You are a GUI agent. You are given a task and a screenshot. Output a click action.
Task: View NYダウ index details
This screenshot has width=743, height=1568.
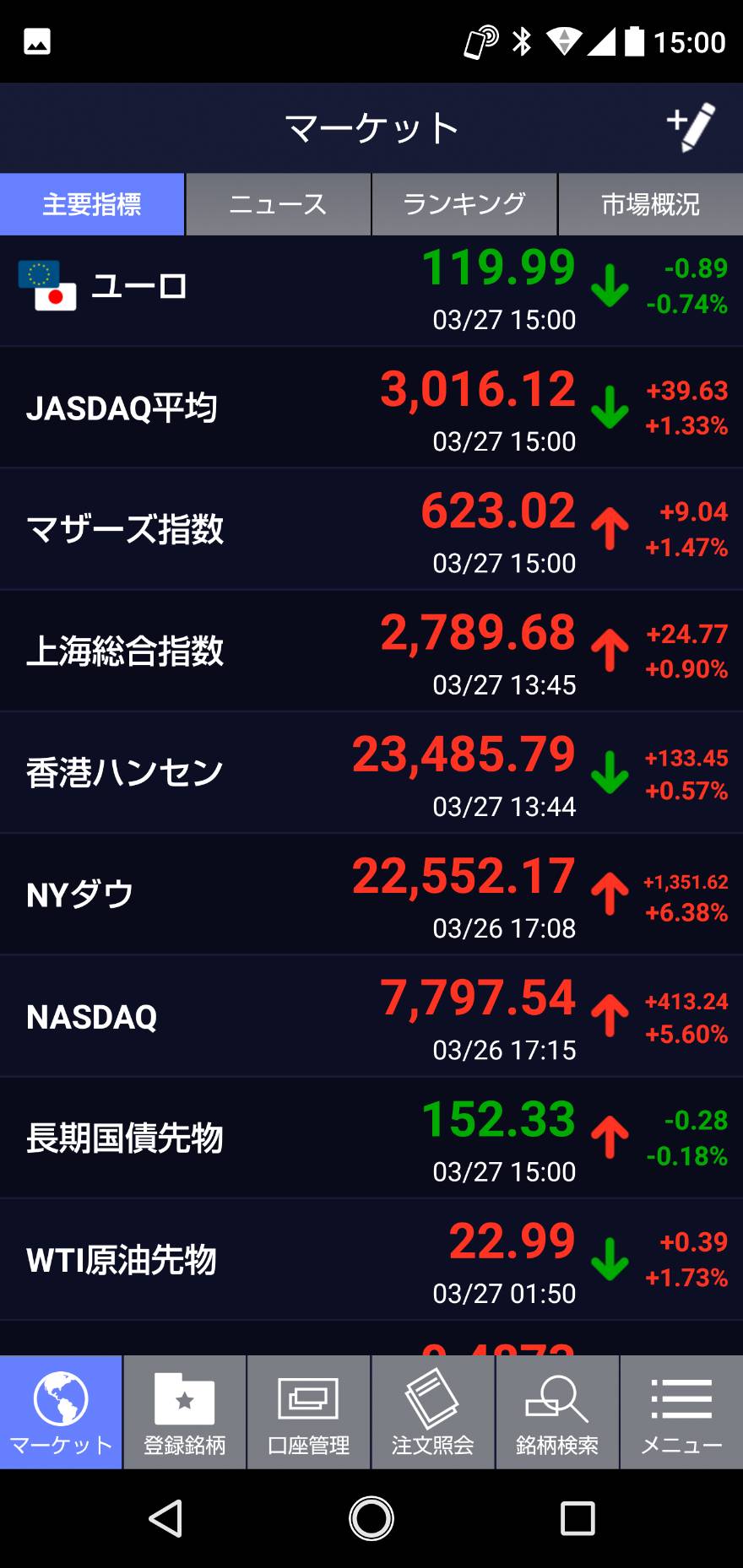click(x=371, y=895)
